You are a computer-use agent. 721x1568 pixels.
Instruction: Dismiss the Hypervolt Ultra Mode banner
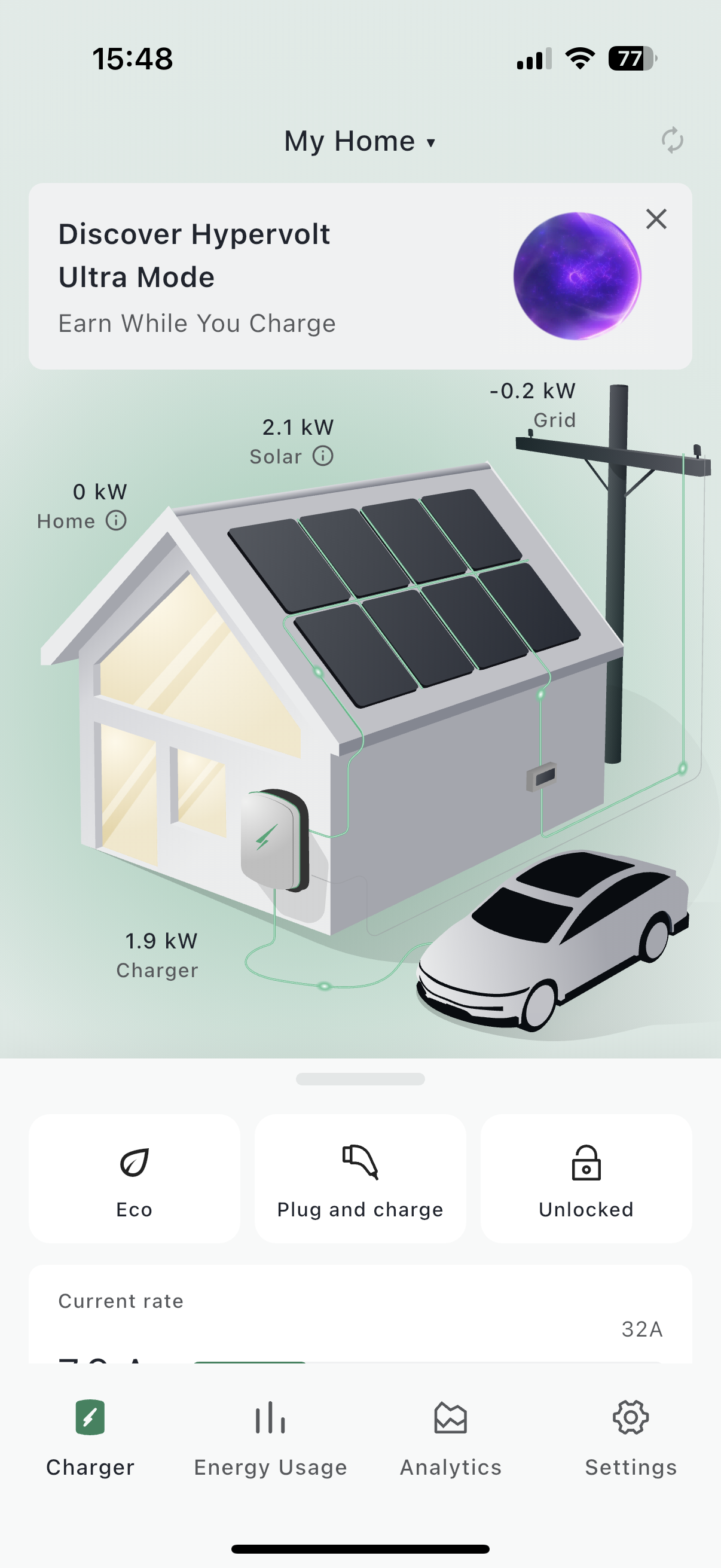click(x=656, y=218)
